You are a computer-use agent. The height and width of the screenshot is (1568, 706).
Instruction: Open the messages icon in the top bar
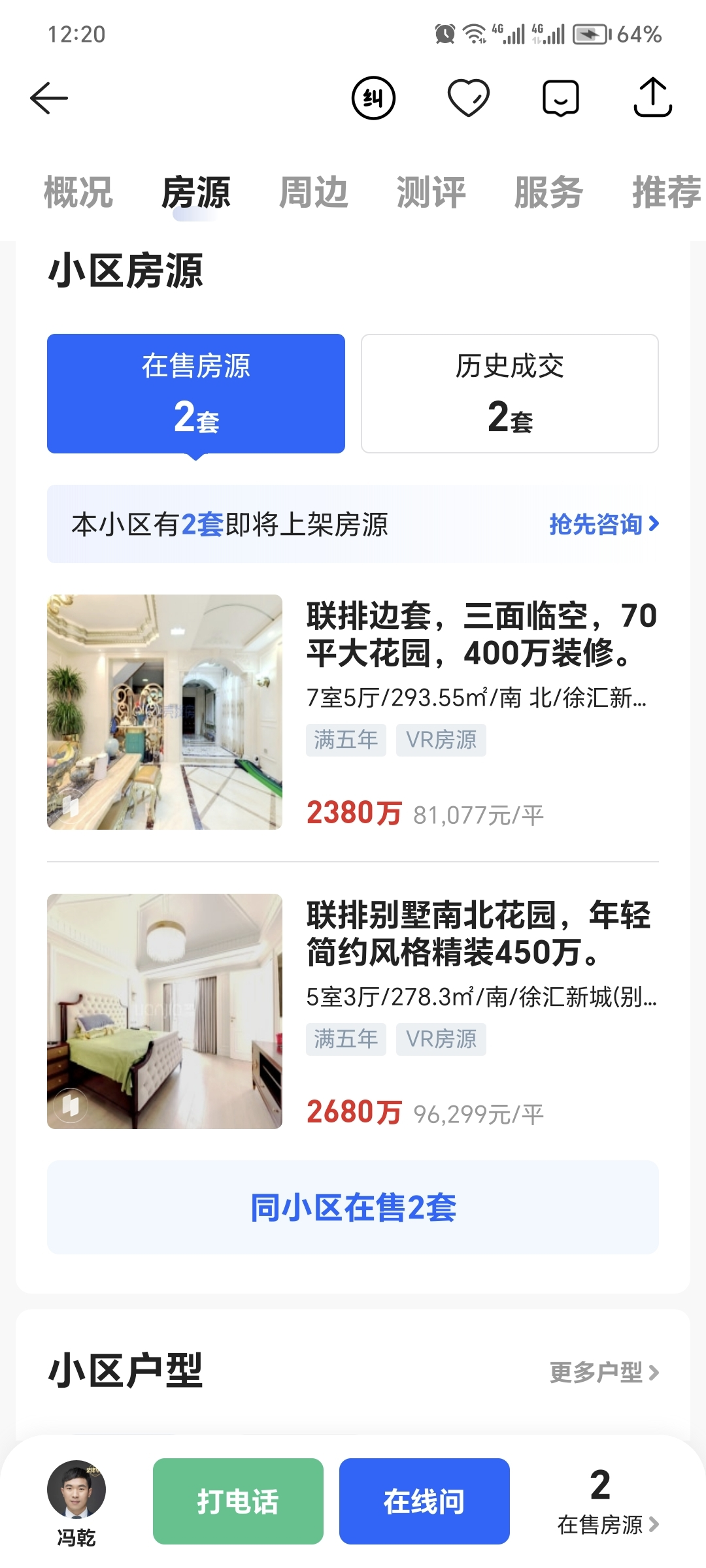pyautogui.click(x=560, y=99)
